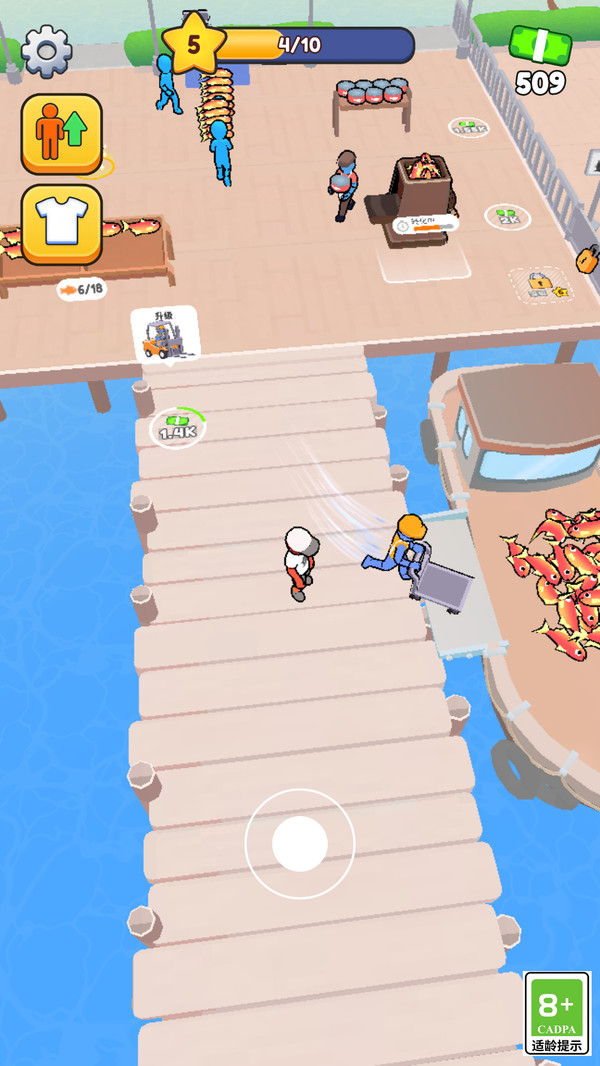
Task: Open the settings gear
Action: [46, 50]
